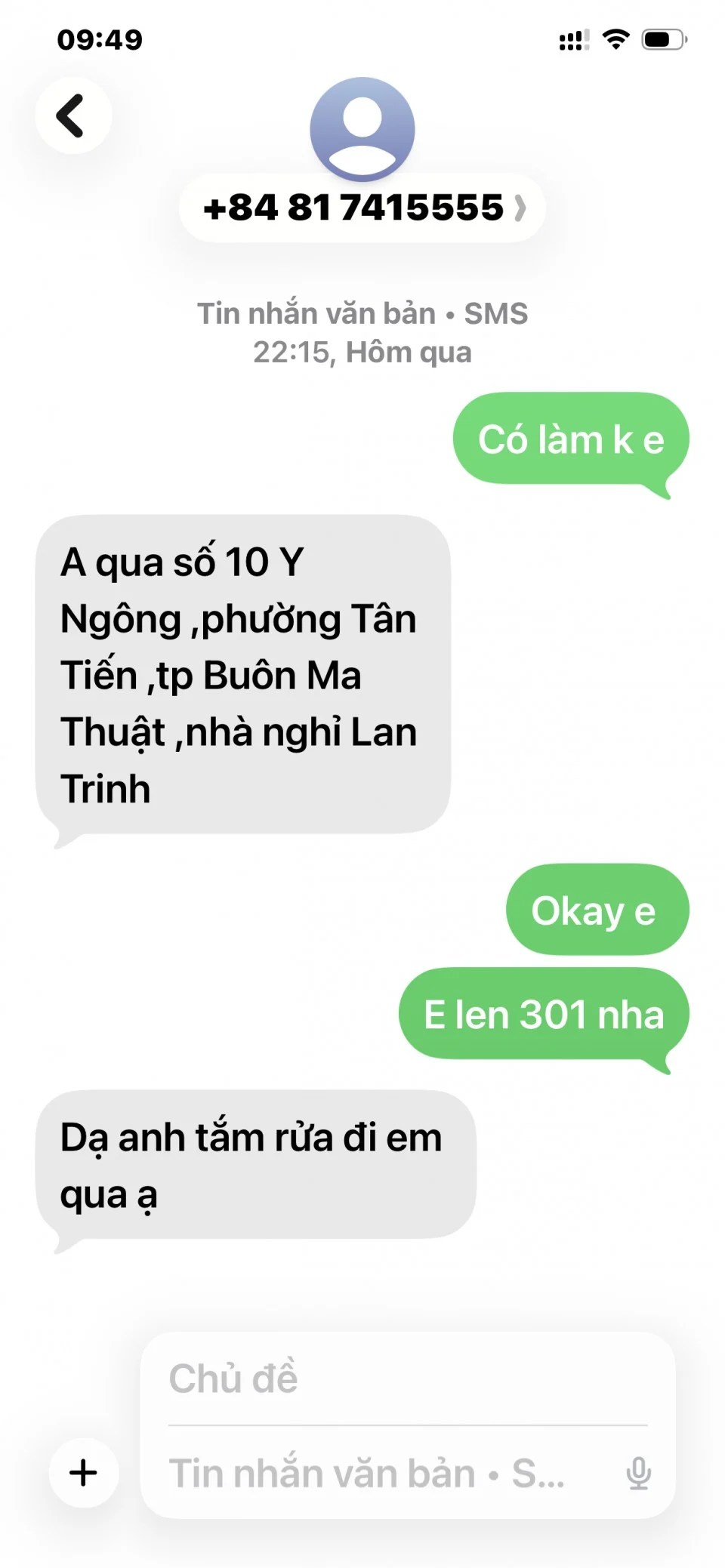Open contact details for +84 81 7415555
Viewport: 725px width, 1568px height.
[362, 208]
